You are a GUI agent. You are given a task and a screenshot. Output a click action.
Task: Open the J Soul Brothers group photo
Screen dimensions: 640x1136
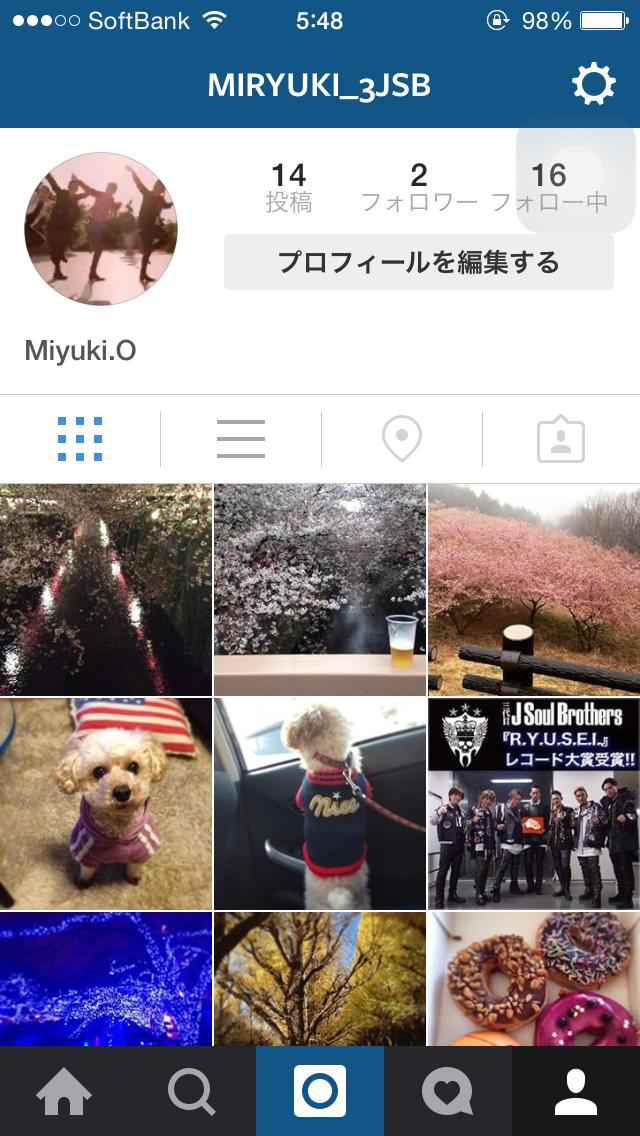pos(534,803)
